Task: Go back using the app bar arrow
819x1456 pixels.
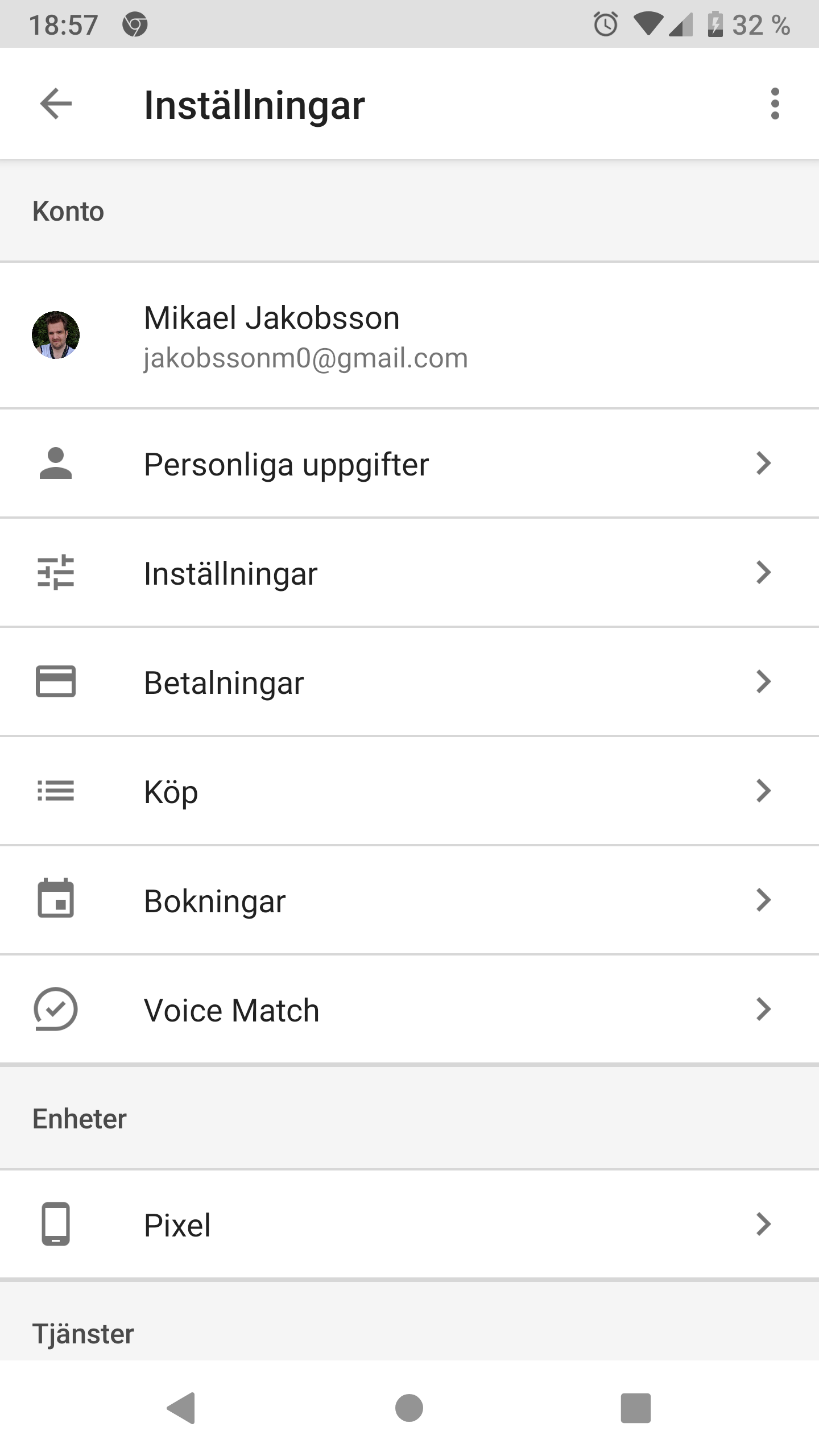Action: click(56, 104)
